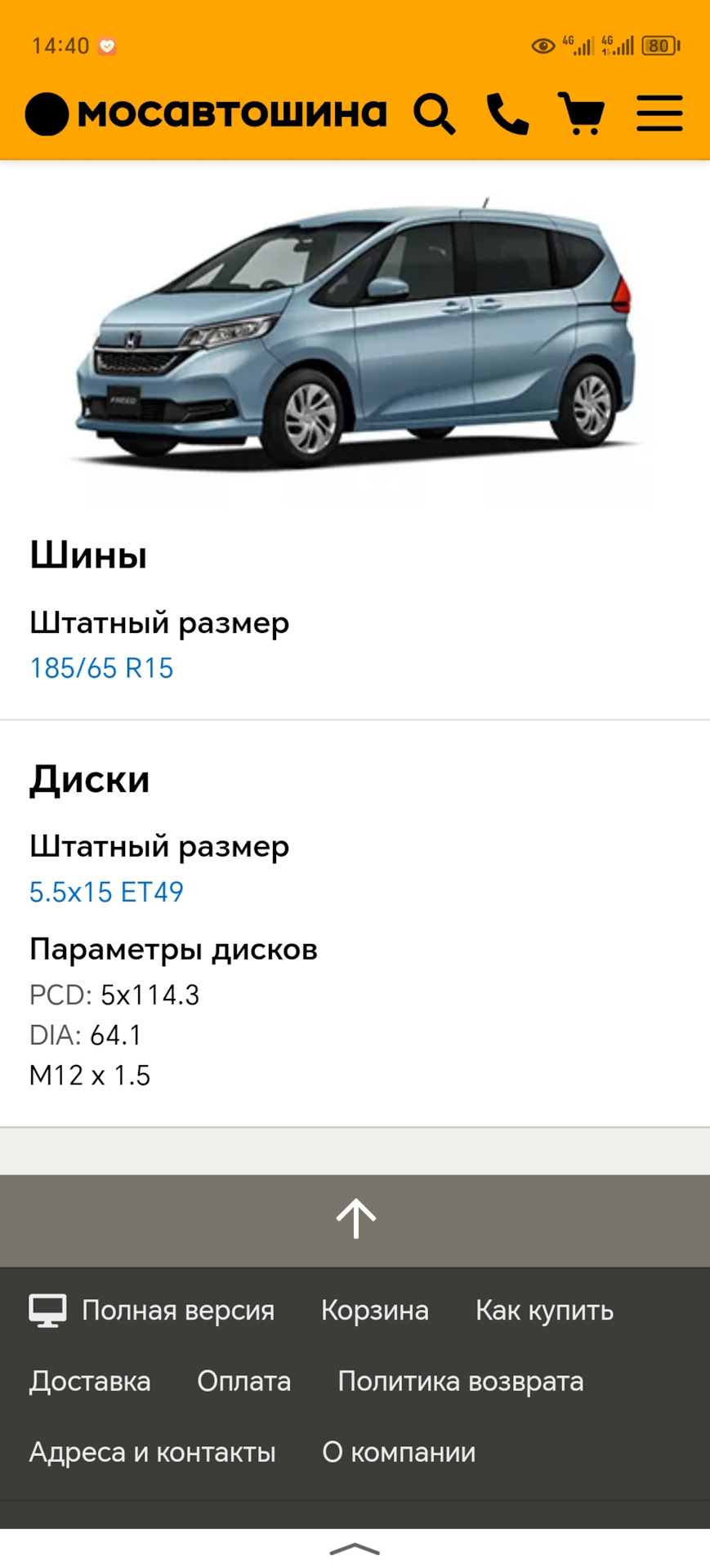Open wheel size 5.5x15 ET49 link
Image resolution: width=710 pixels, height=1568 pixels.
106,892
